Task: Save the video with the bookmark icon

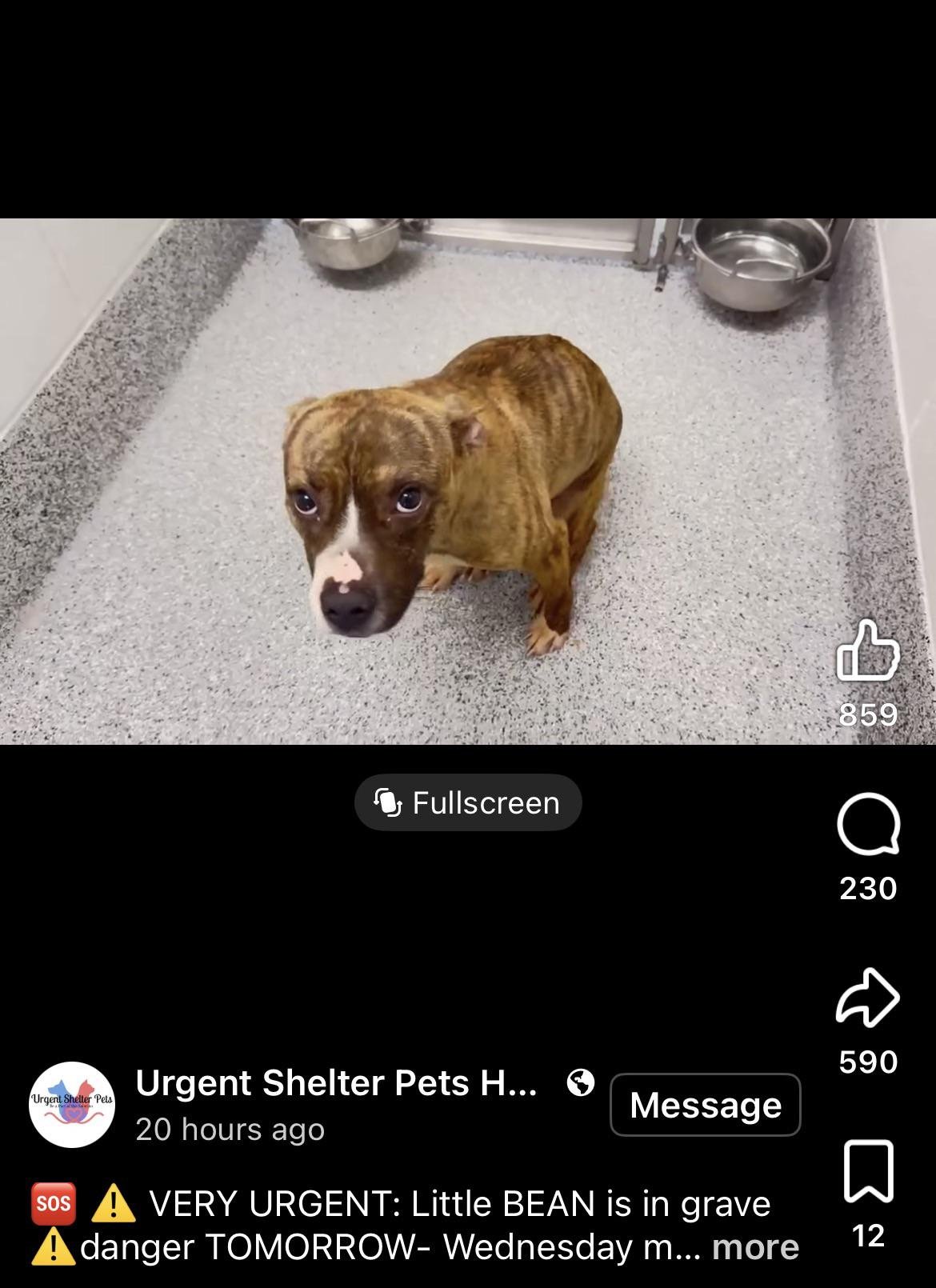Action: [x=868, y=1171]
